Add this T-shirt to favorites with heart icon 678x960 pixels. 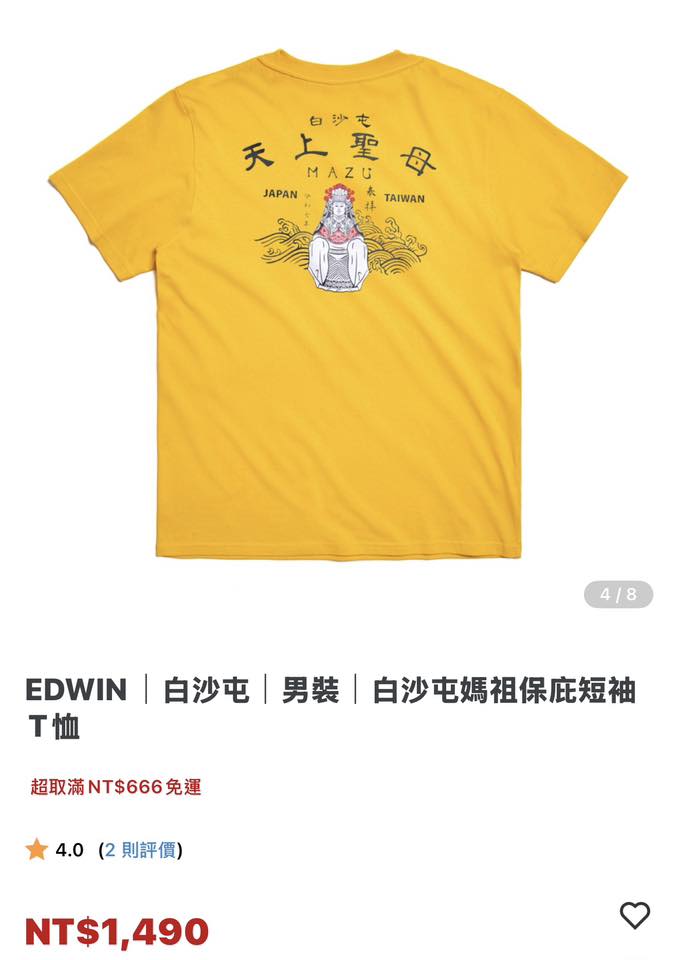coord(634,915)
